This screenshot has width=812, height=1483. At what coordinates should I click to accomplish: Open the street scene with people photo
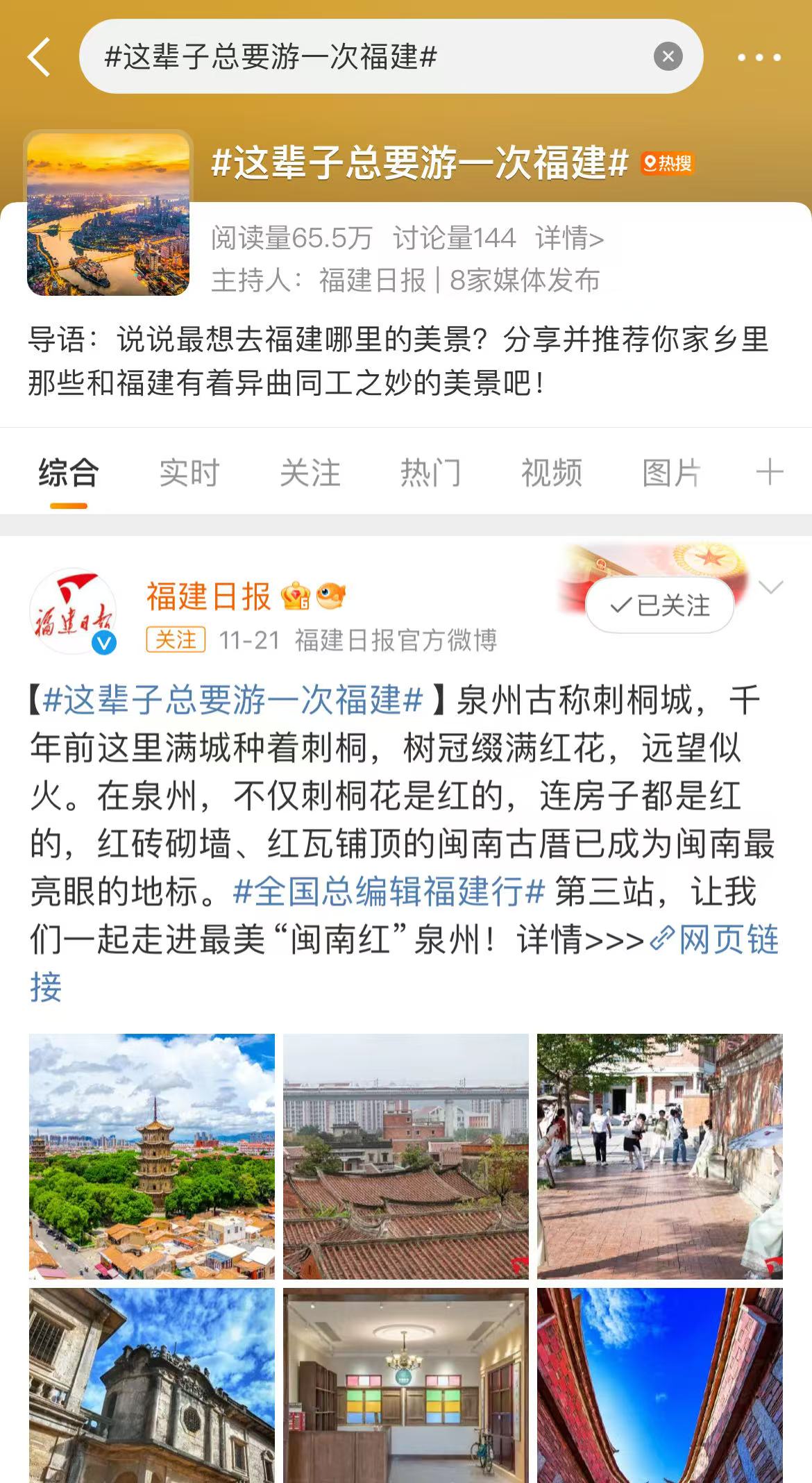659,1156
